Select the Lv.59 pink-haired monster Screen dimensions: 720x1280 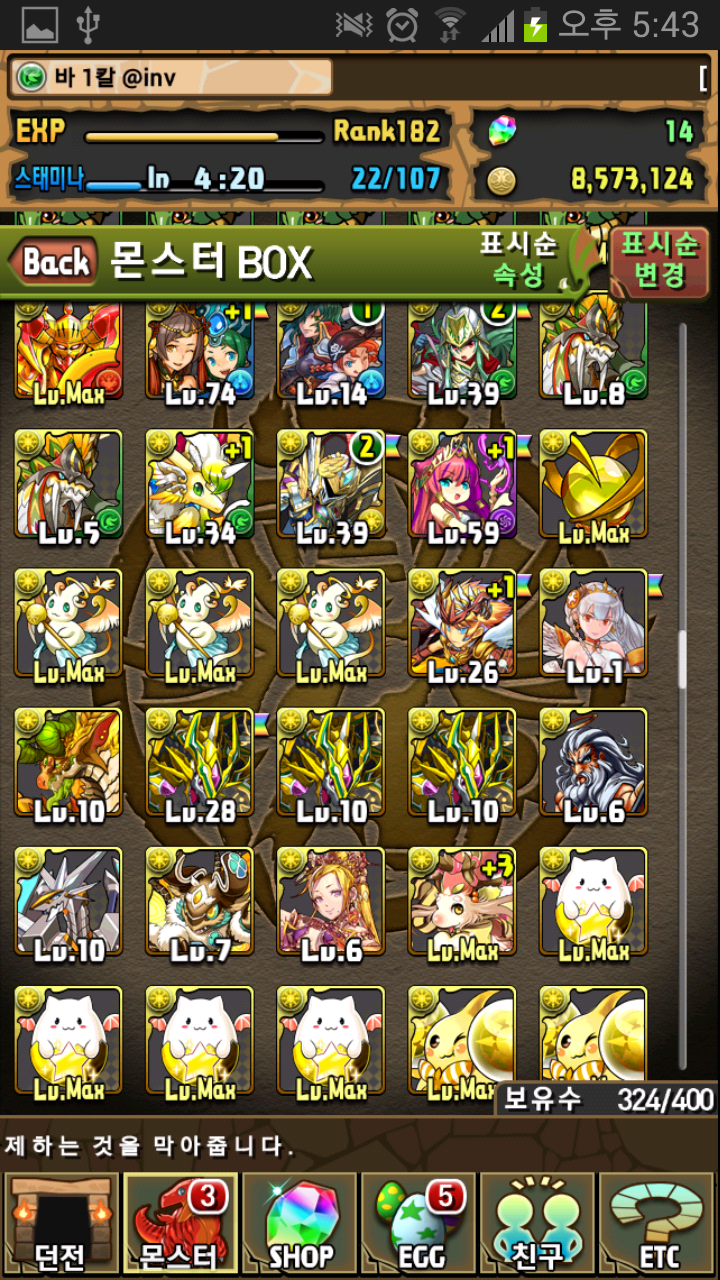462,484
